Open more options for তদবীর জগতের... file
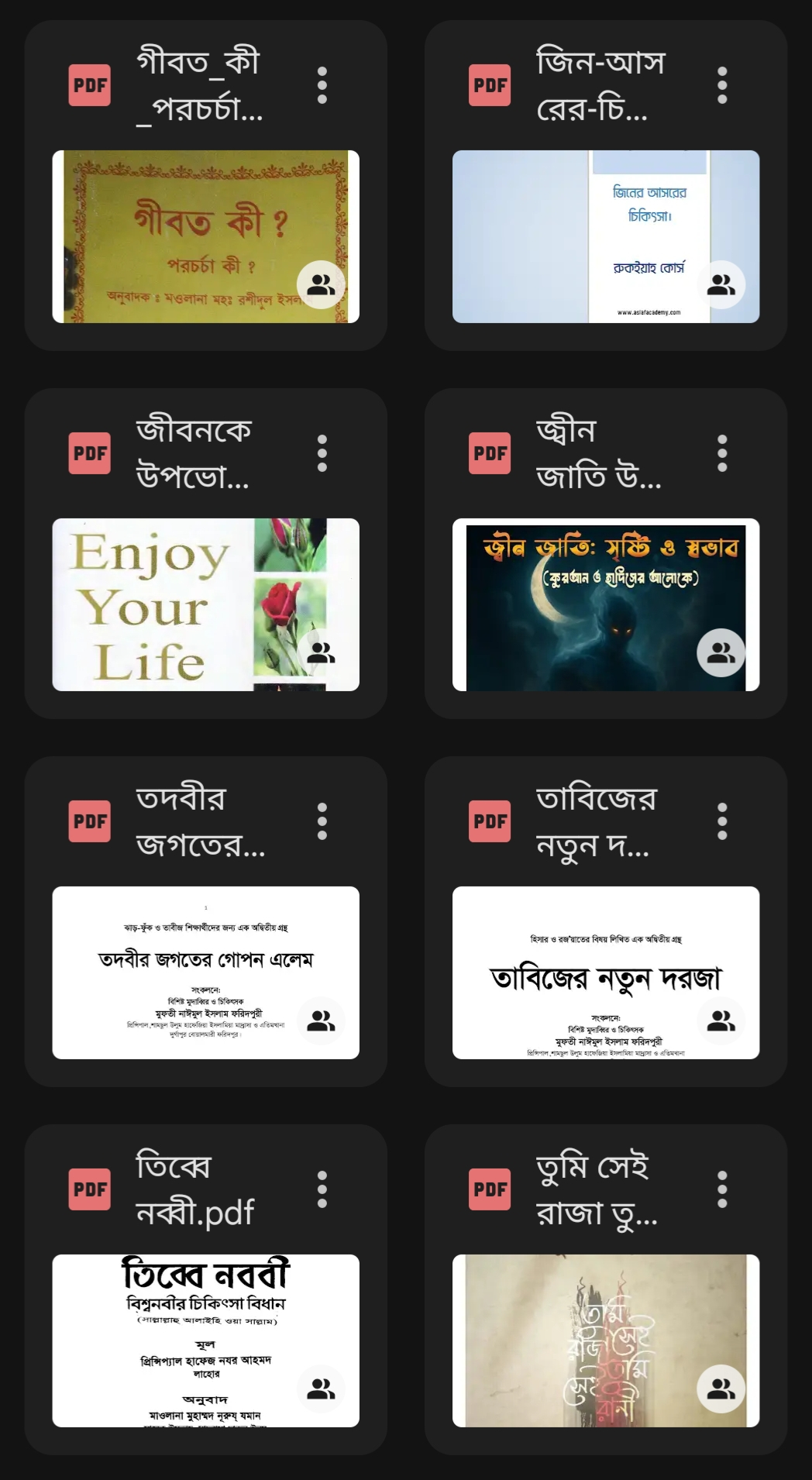This screenshot has width=812, height=1480. pos(322,821)
